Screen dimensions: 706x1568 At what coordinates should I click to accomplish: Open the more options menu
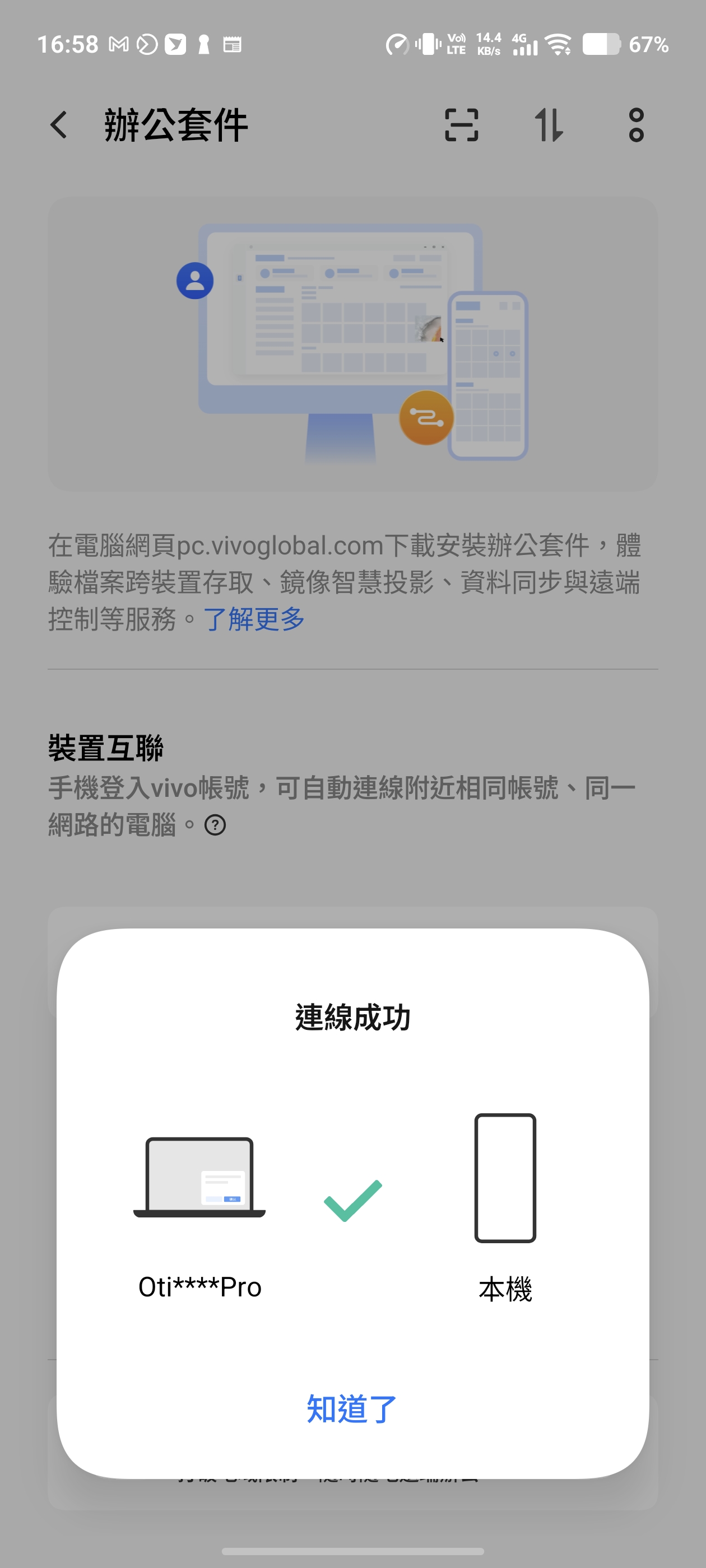(636, 125)
